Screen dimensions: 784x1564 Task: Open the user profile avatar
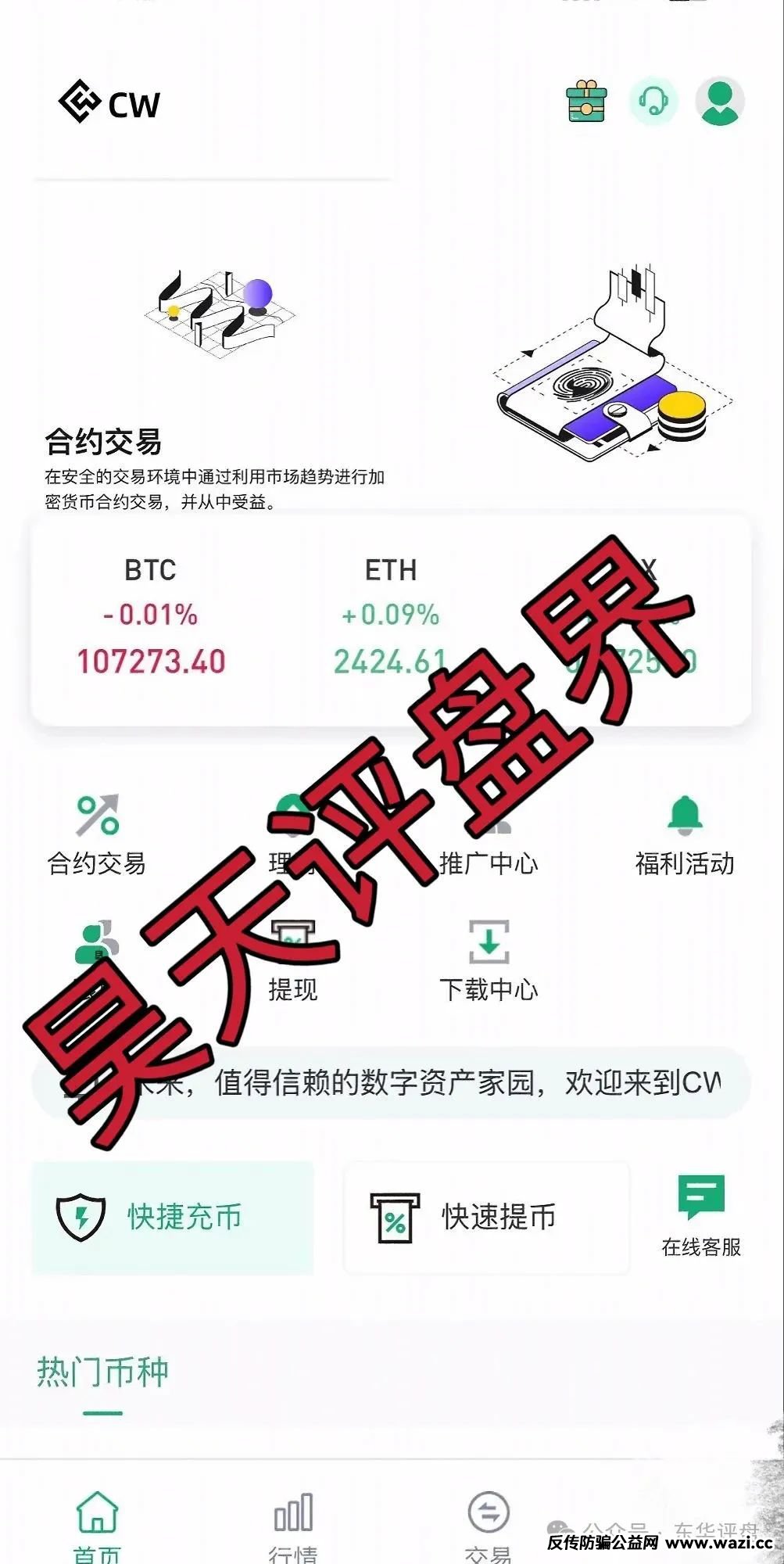point(719,101)
